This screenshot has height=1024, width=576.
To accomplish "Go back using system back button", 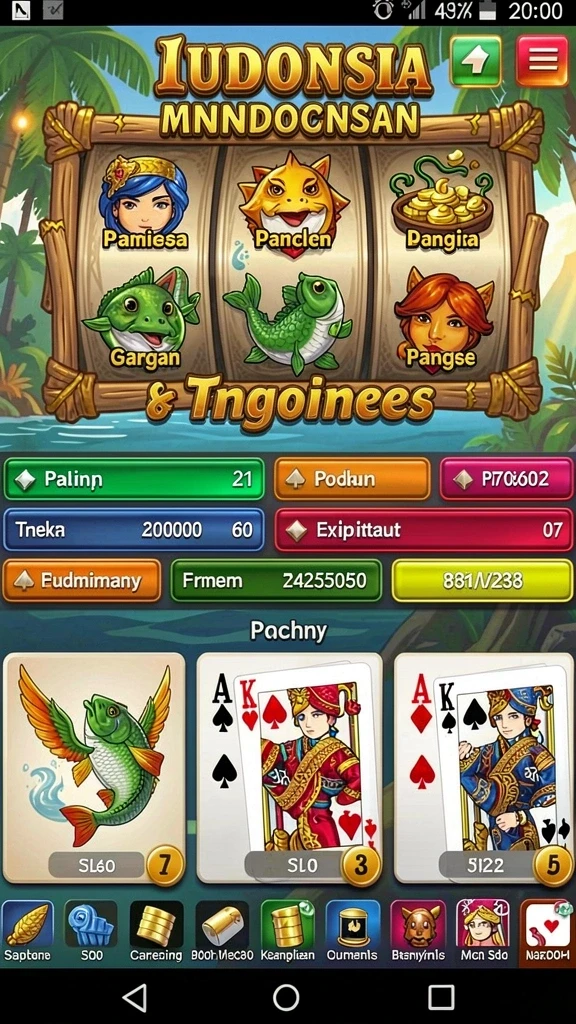I will coord(135,997).
